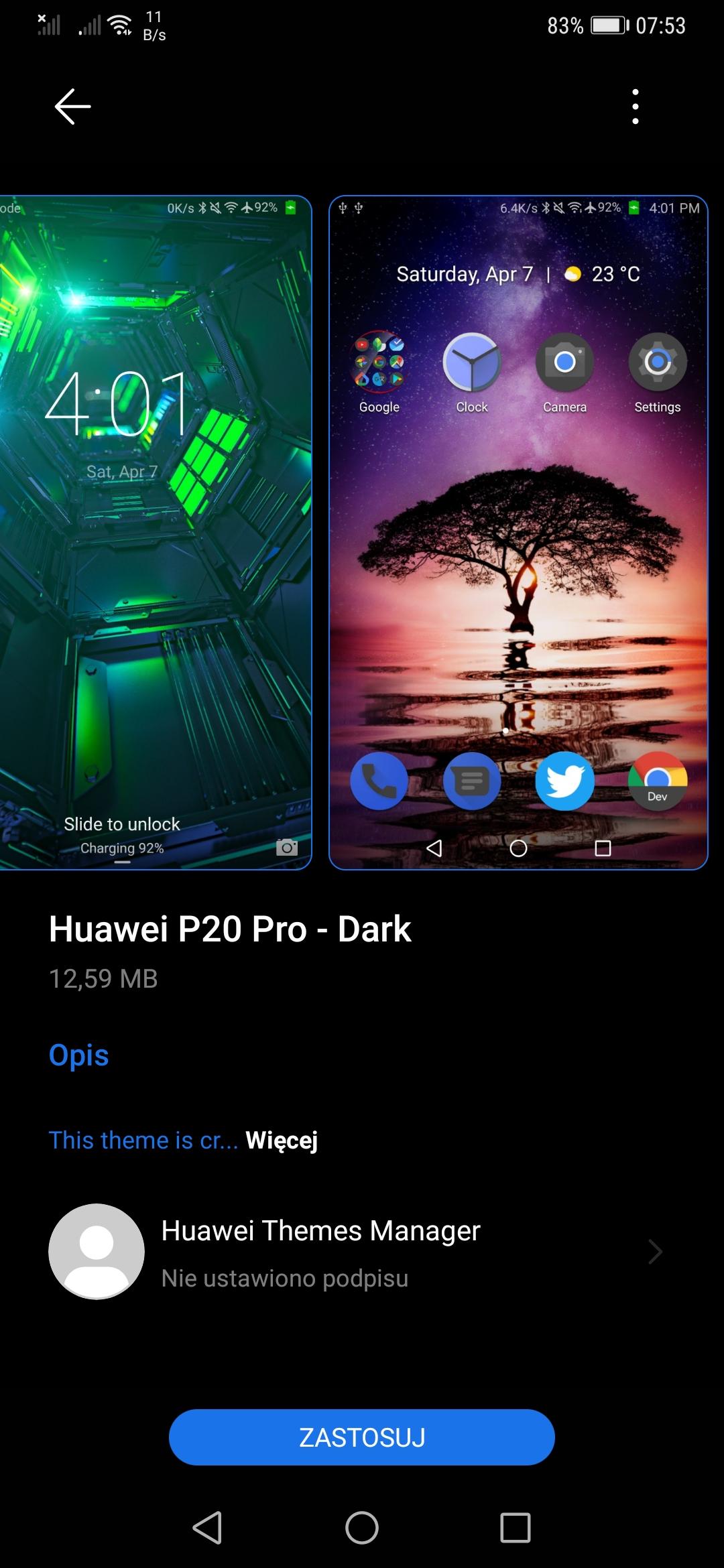Open Huawei Themes Manager profile
Image resolution: width=724 pixels, height=1568 pixels.
click(355, 1252)
